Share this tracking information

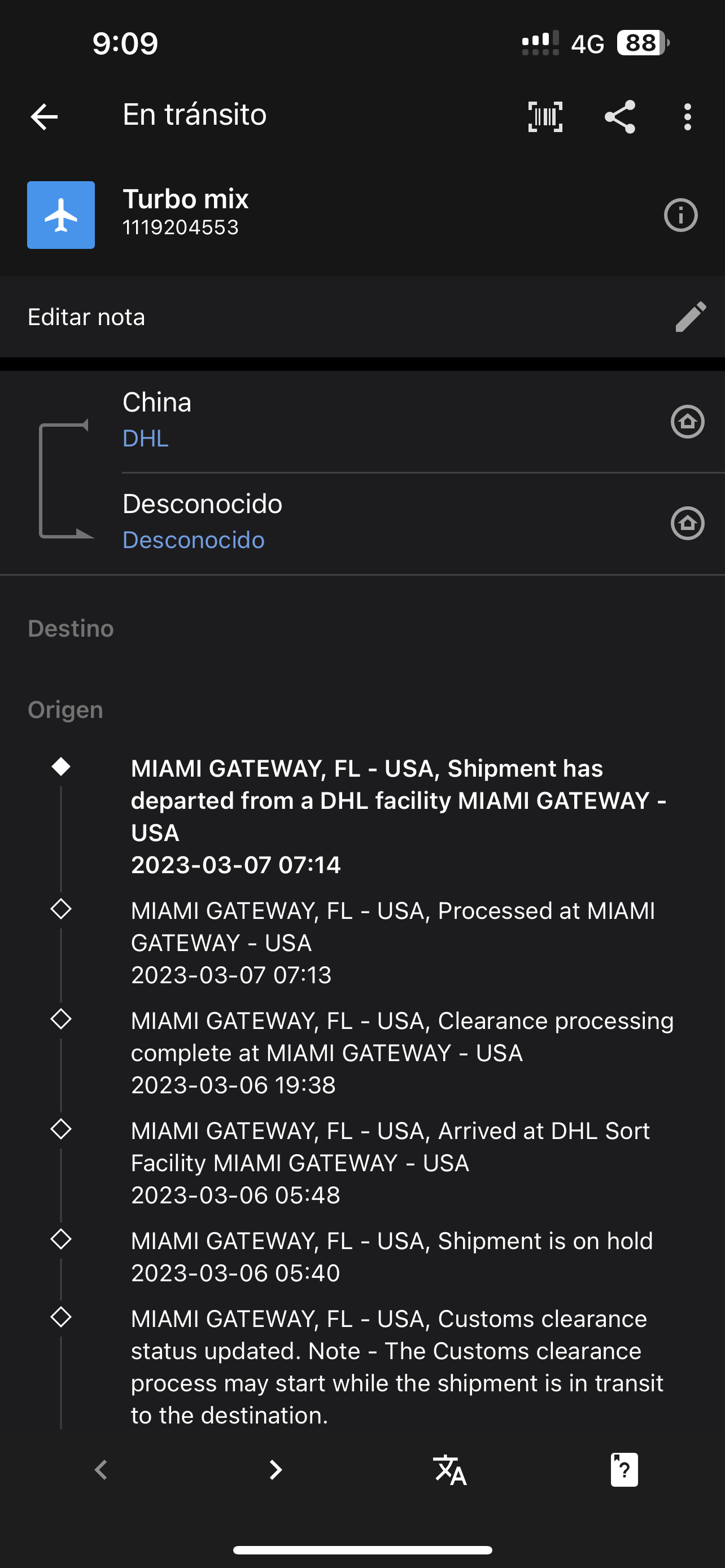tap(619, 116)
